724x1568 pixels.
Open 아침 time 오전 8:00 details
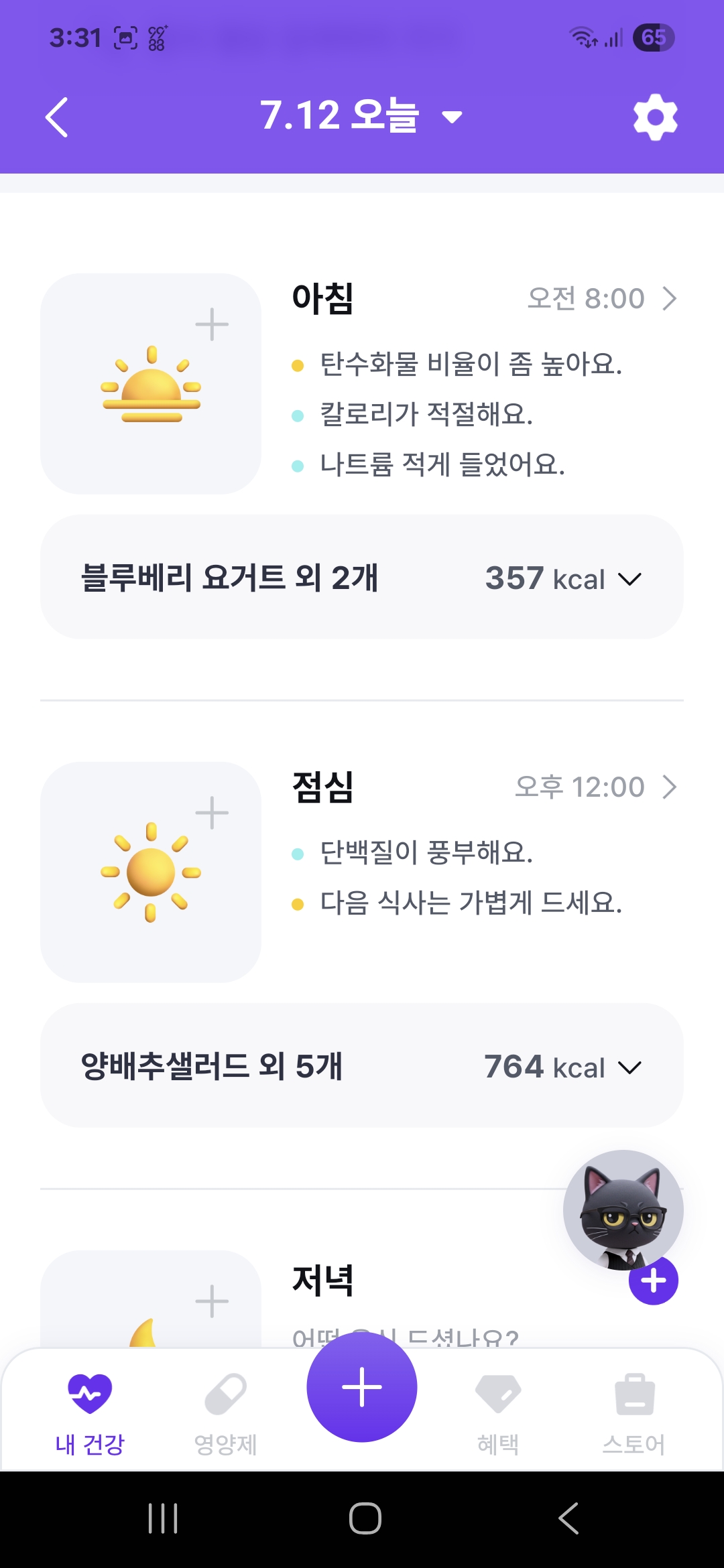(601, 299)
